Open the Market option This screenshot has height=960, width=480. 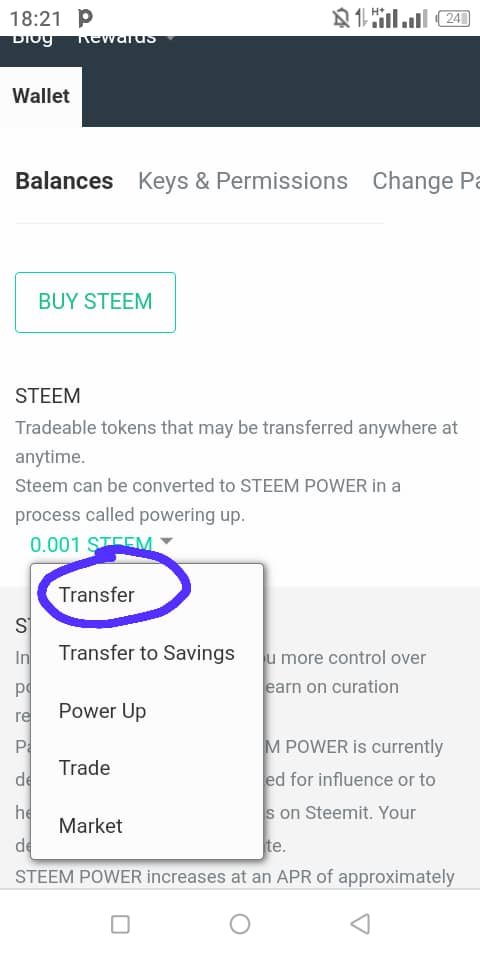coord(147,825)
